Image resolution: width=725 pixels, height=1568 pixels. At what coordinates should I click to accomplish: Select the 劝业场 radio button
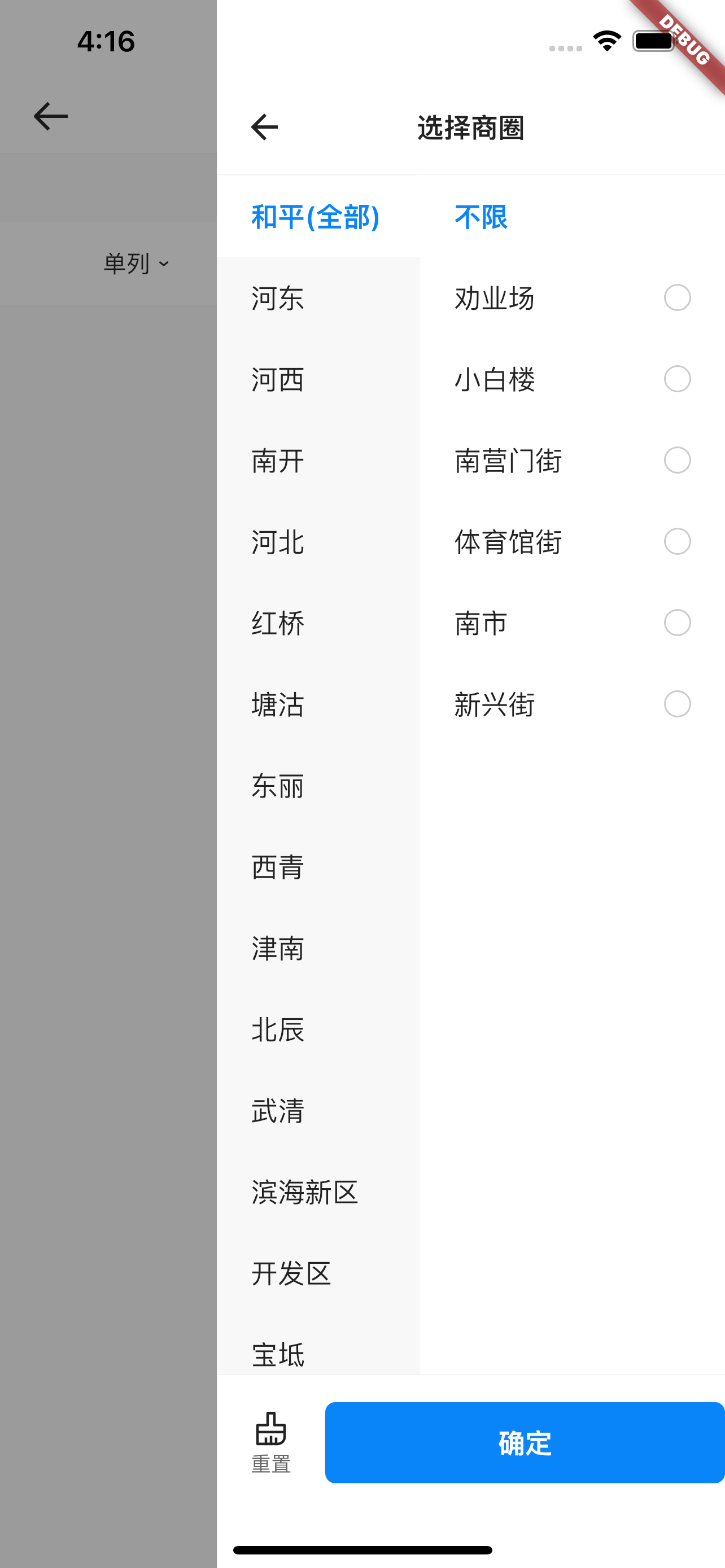[677, 297]
